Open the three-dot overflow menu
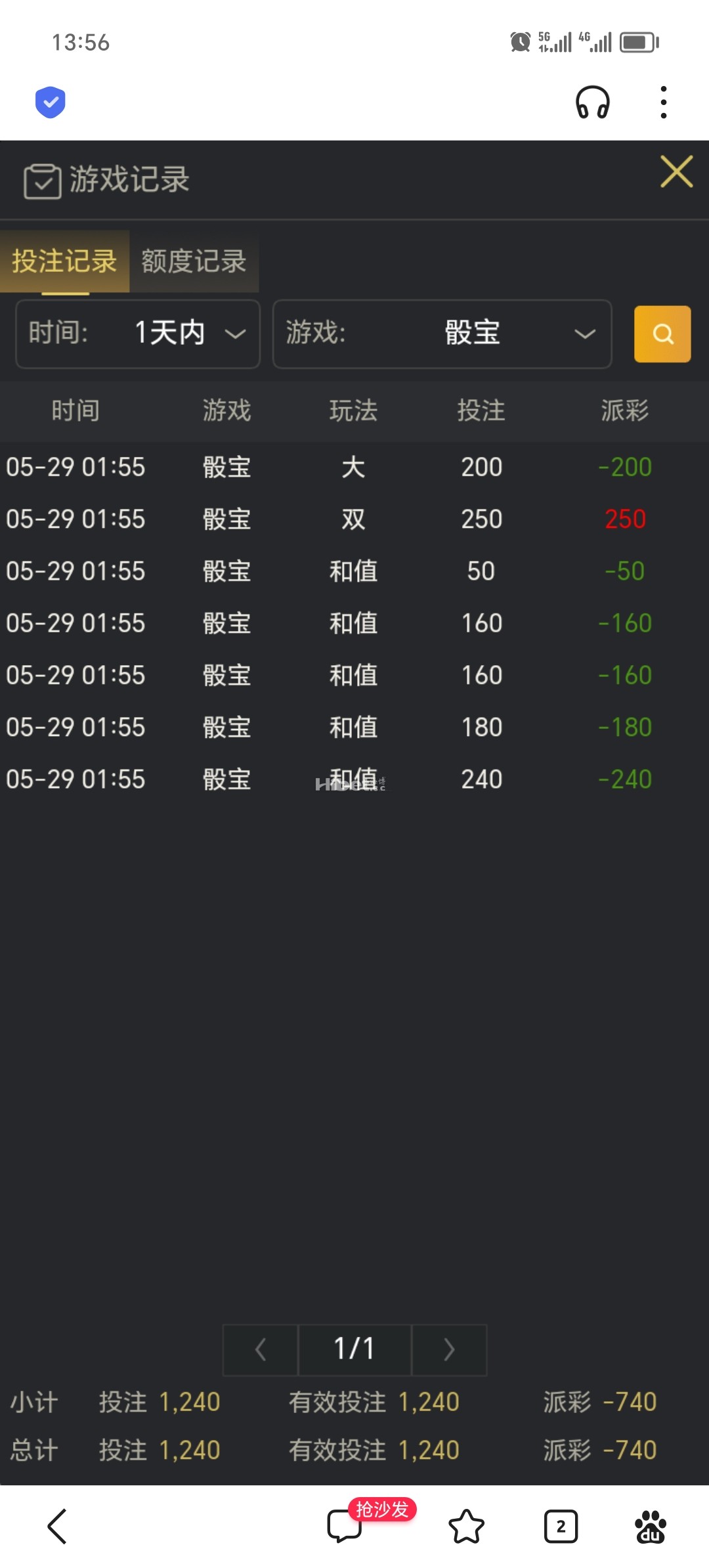 click(x=664, y=102)
